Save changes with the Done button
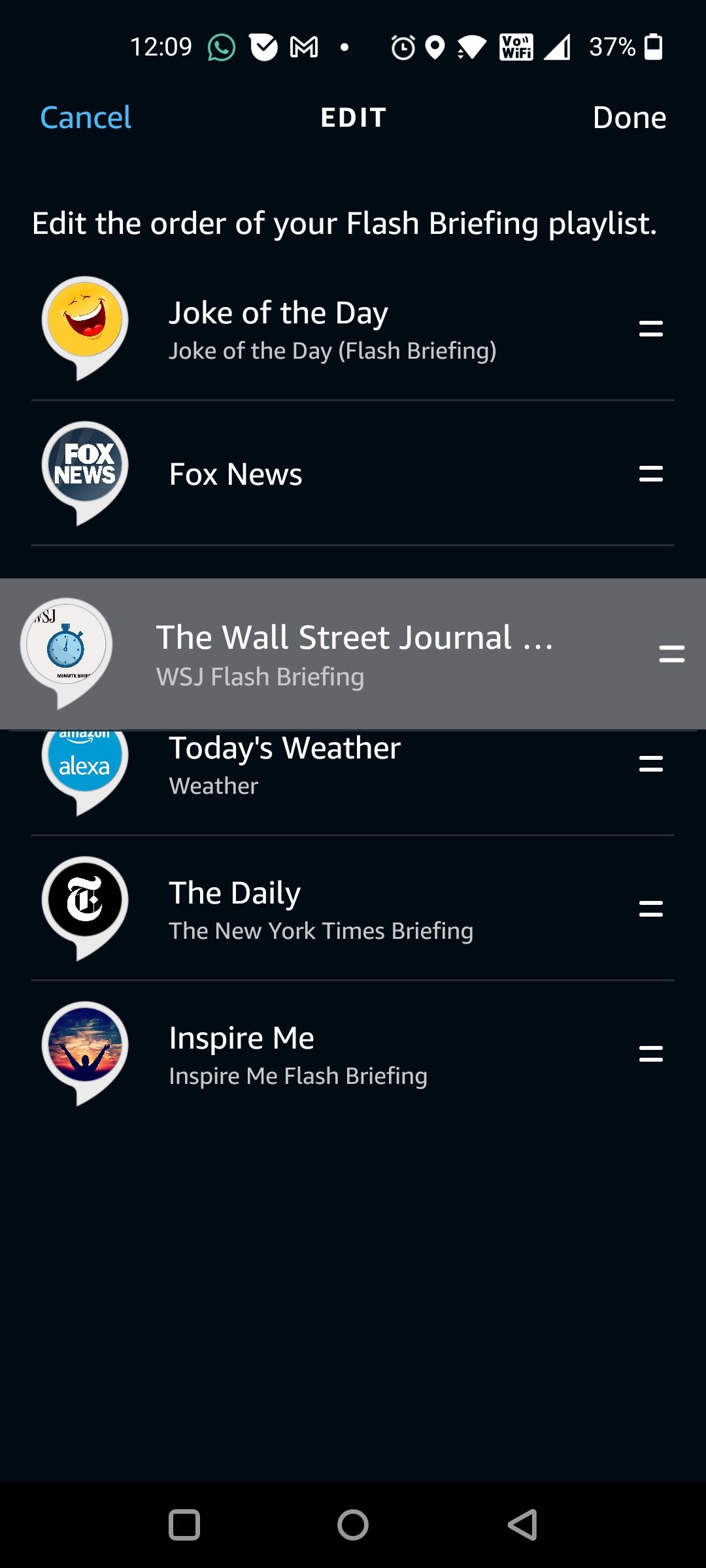Image resolution: width=706 pixels, height=1568 pixels. click(629, 118)
